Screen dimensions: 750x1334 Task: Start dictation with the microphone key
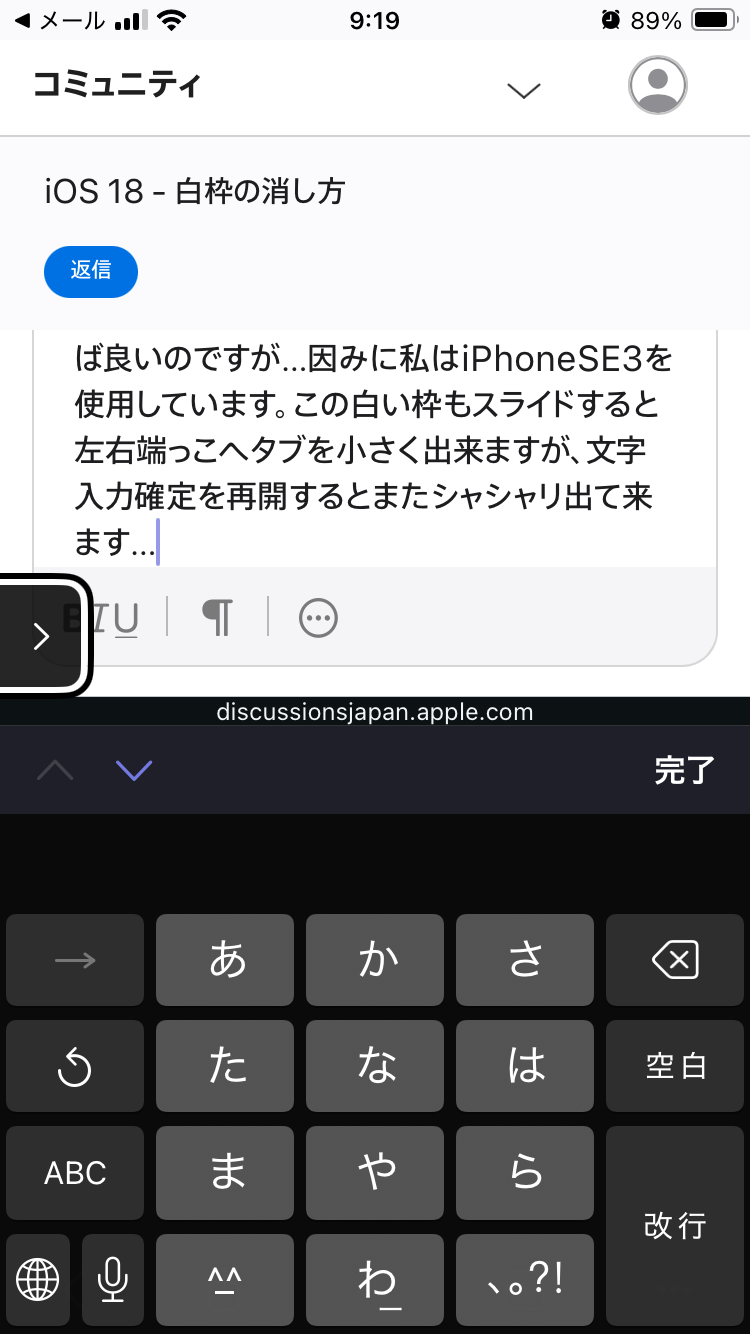(113, 1278)
